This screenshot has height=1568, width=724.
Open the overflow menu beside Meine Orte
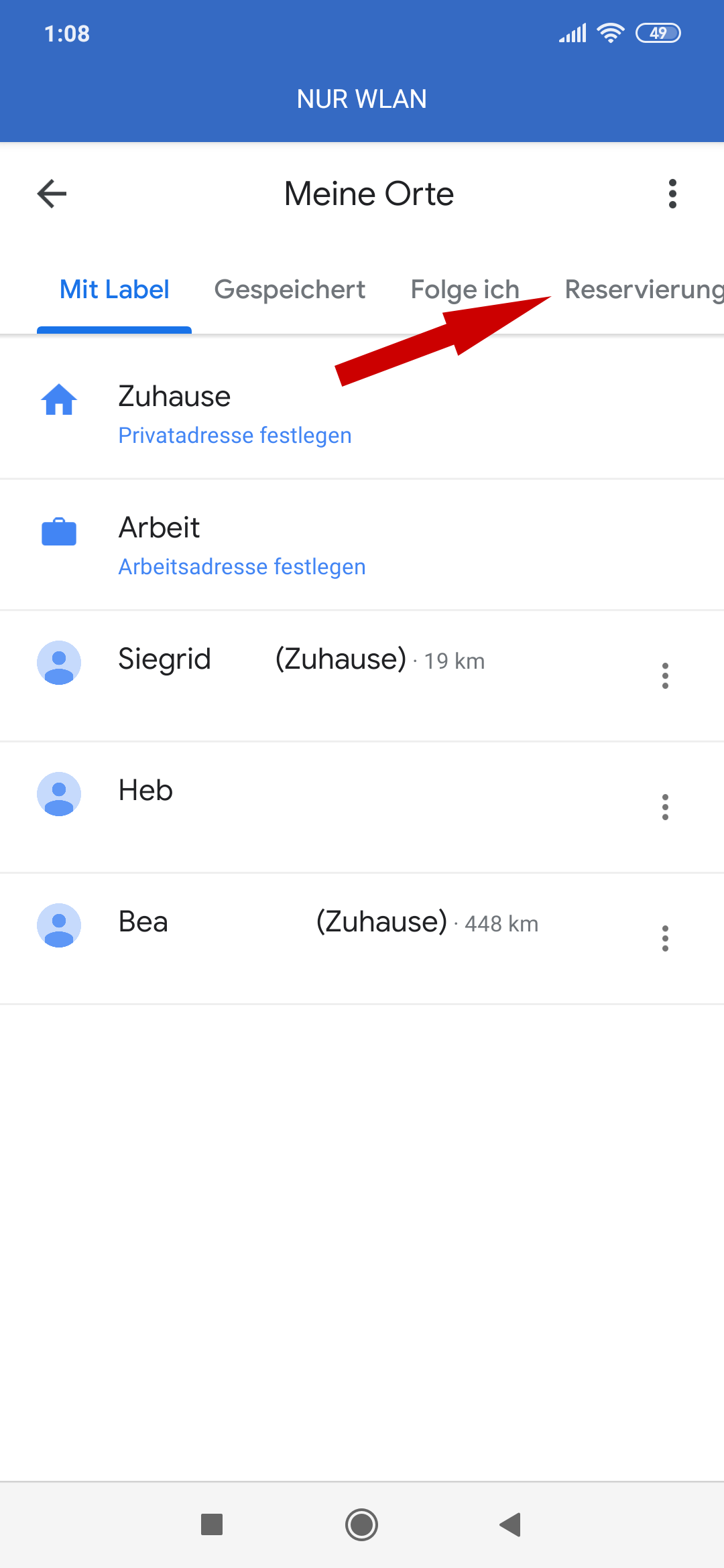(x=672, y=194)
